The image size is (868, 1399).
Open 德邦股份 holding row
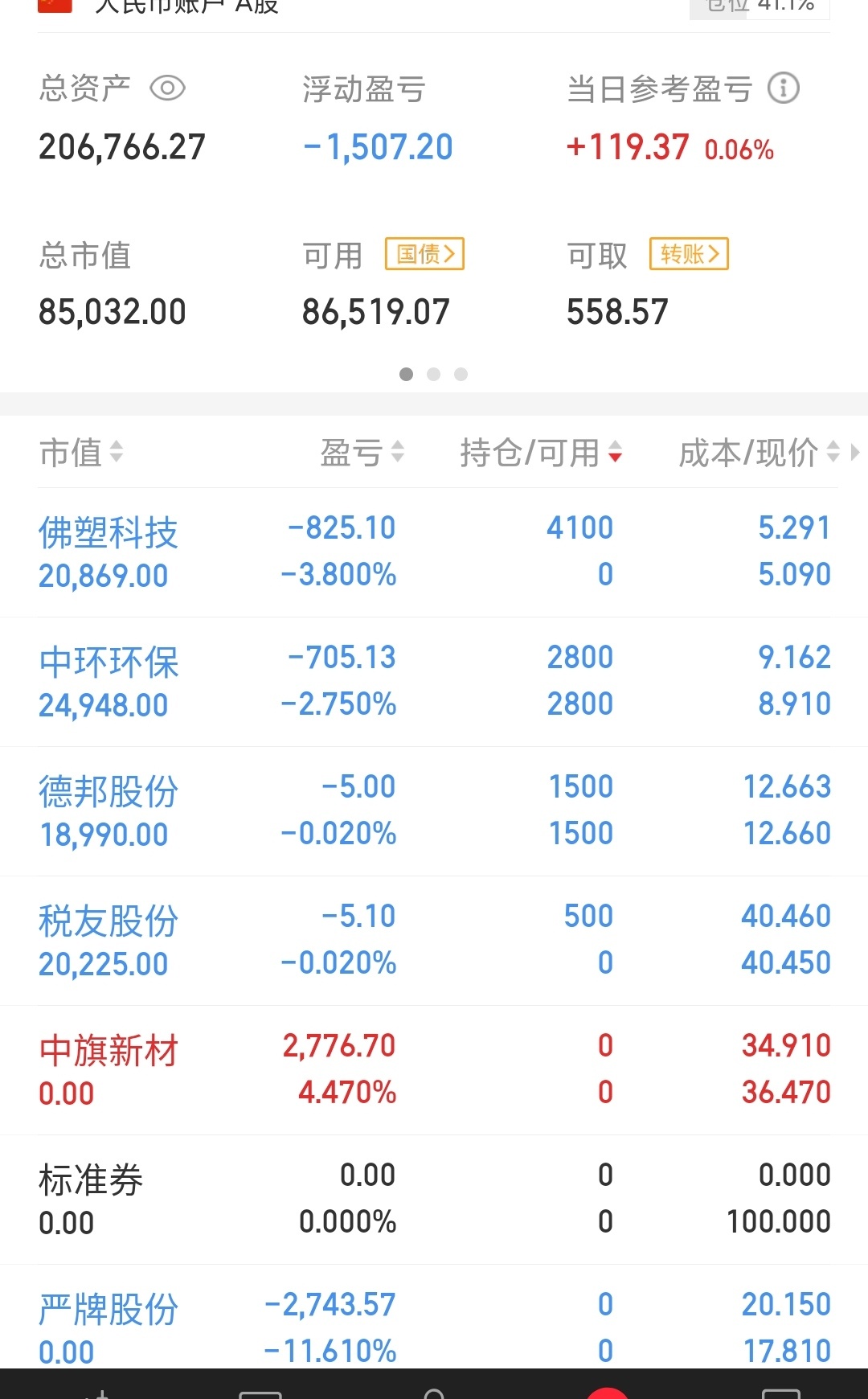pos(434,811)
